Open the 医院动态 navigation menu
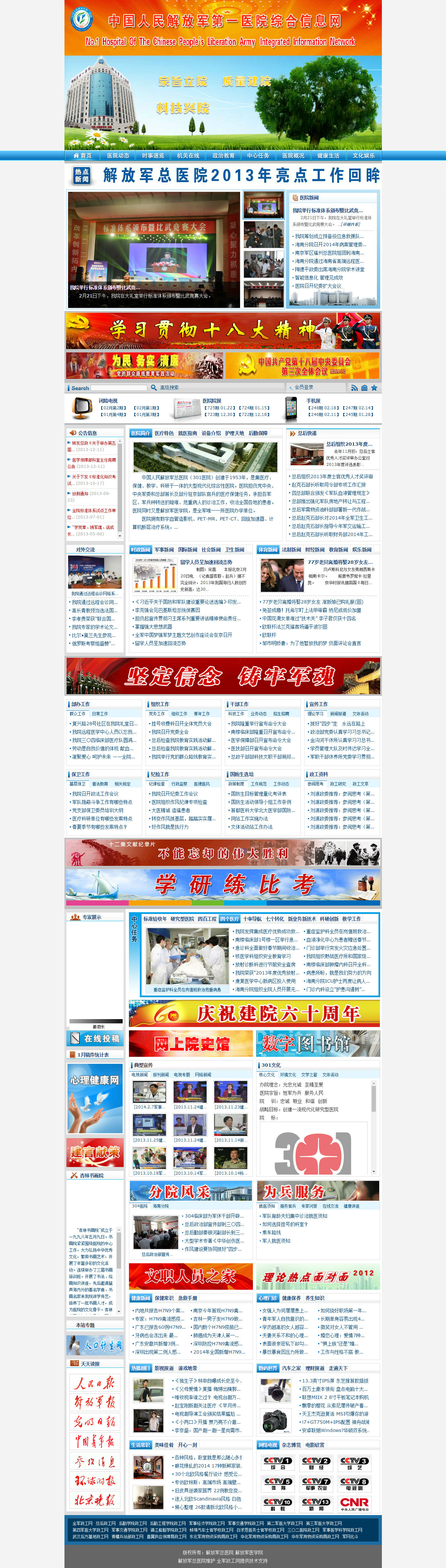This screenshot has height=1568, width=446. [118, 156]
